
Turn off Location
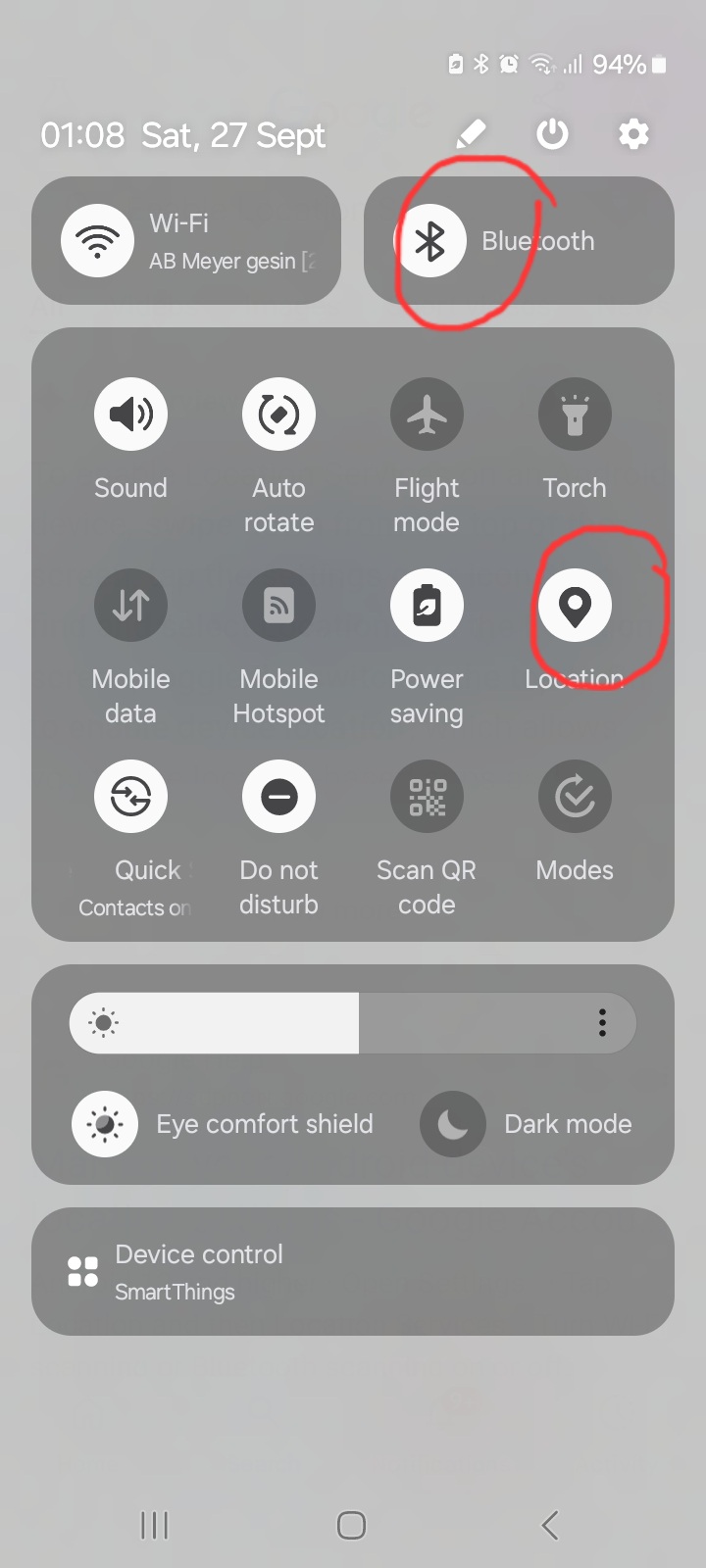click(x=575, y=606)
